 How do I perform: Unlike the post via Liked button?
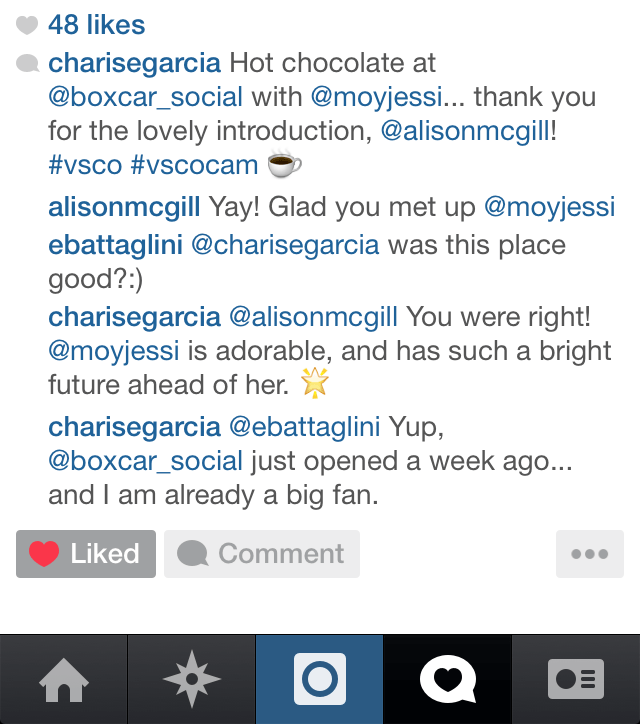click(86, 554)
